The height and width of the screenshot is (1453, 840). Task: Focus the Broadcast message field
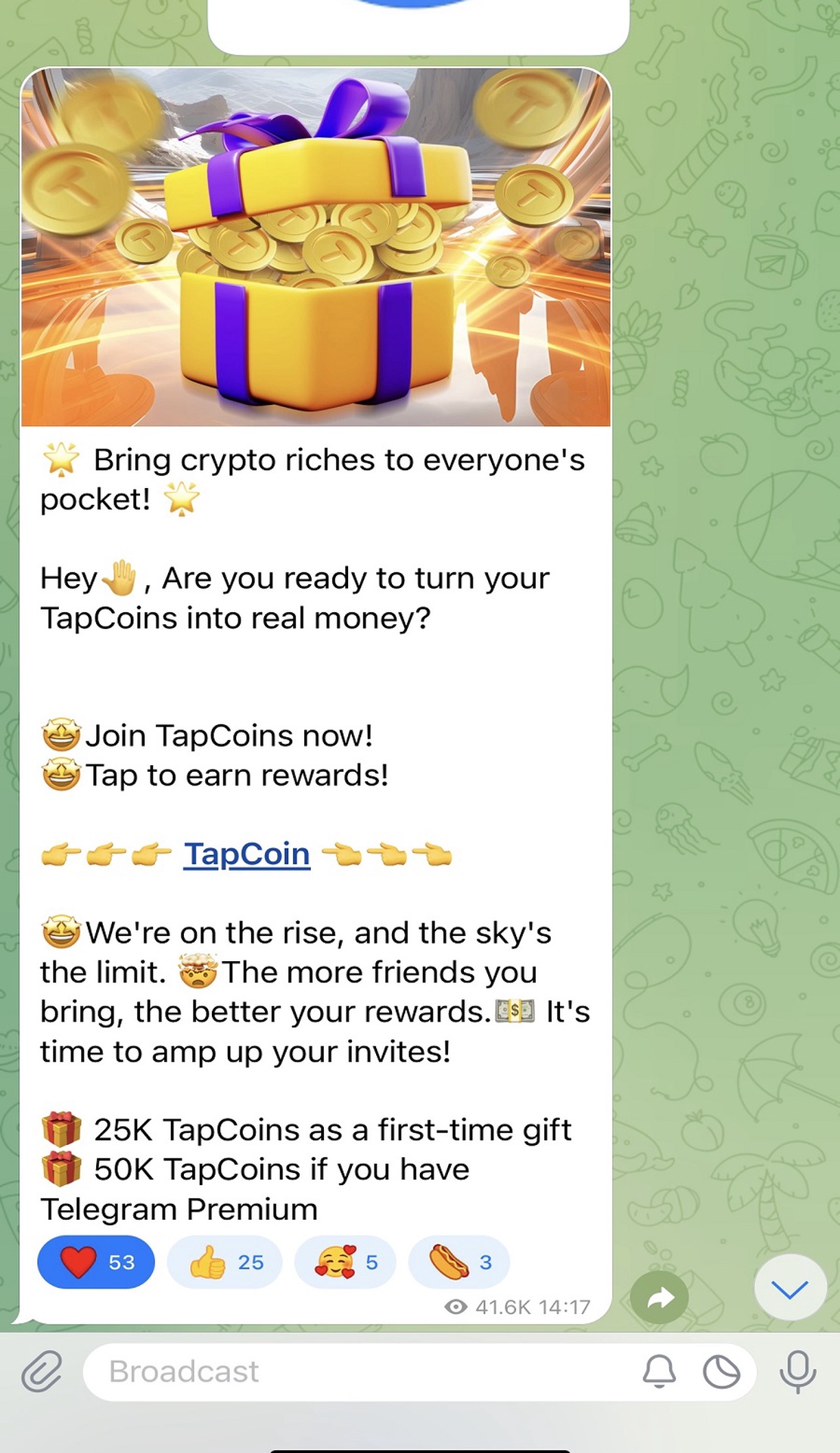click(x=356, y=1371)
